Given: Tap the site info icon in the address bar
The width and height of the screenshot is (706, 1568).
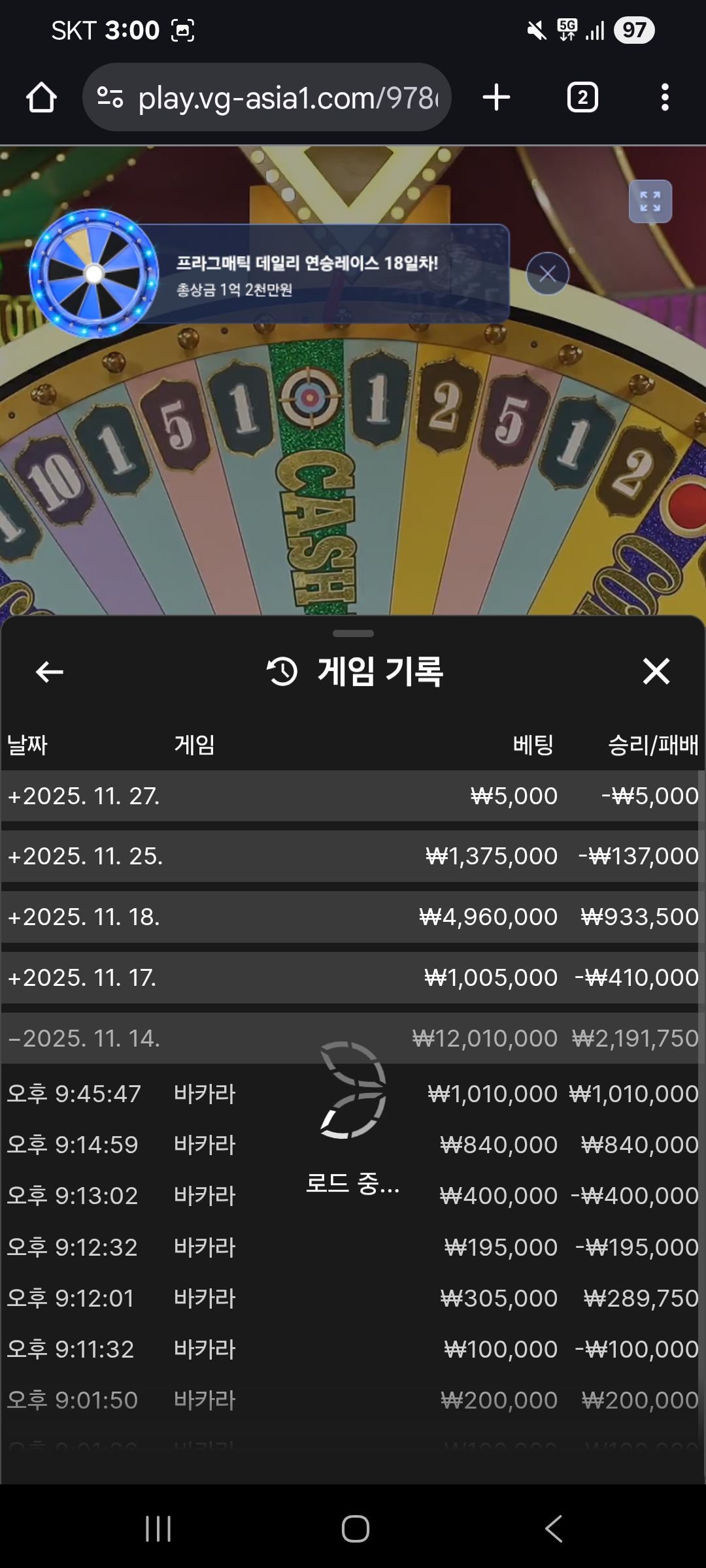Looking at the screenshot, I should coord(112,97).
